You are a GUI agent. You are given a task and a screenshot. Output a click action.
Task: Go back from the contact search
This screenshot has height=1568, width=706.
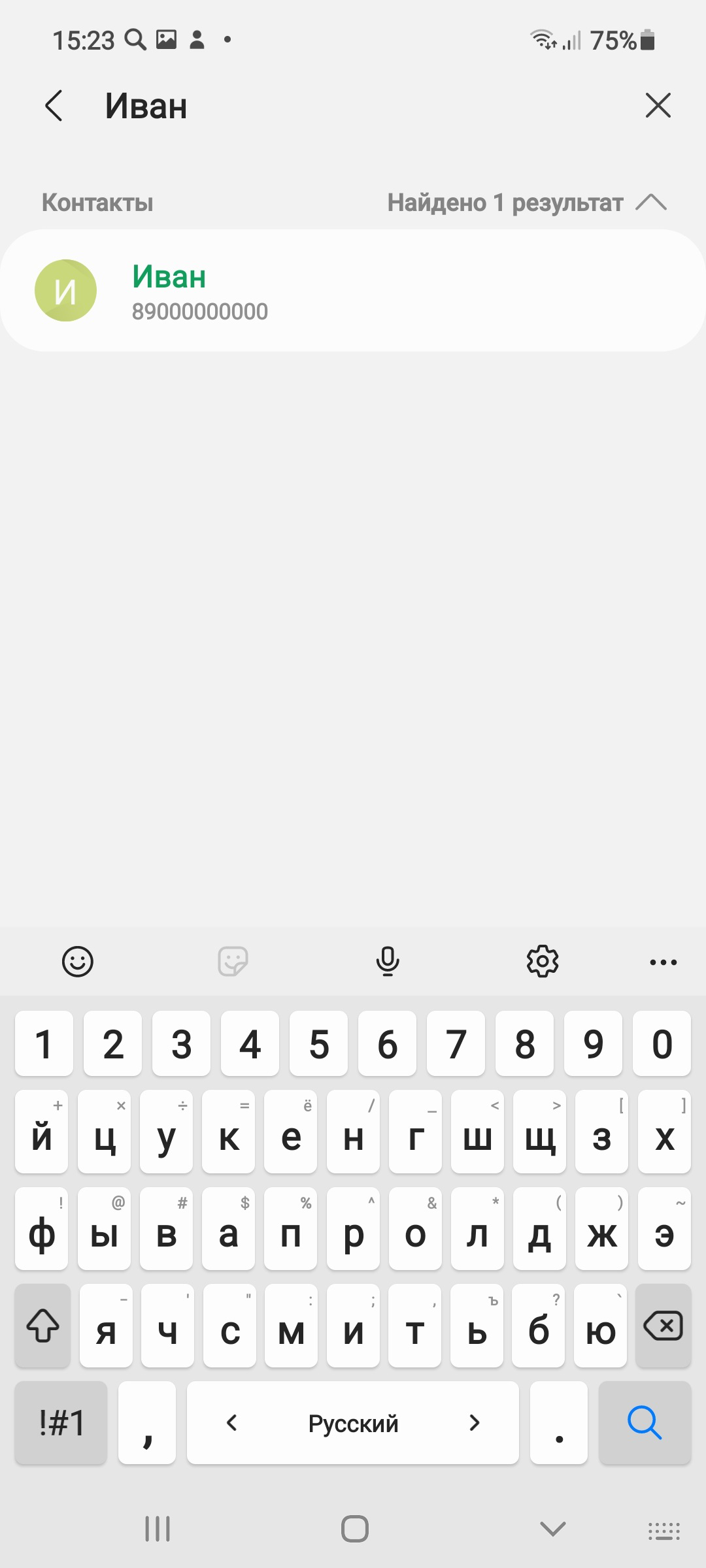point(54,106)
